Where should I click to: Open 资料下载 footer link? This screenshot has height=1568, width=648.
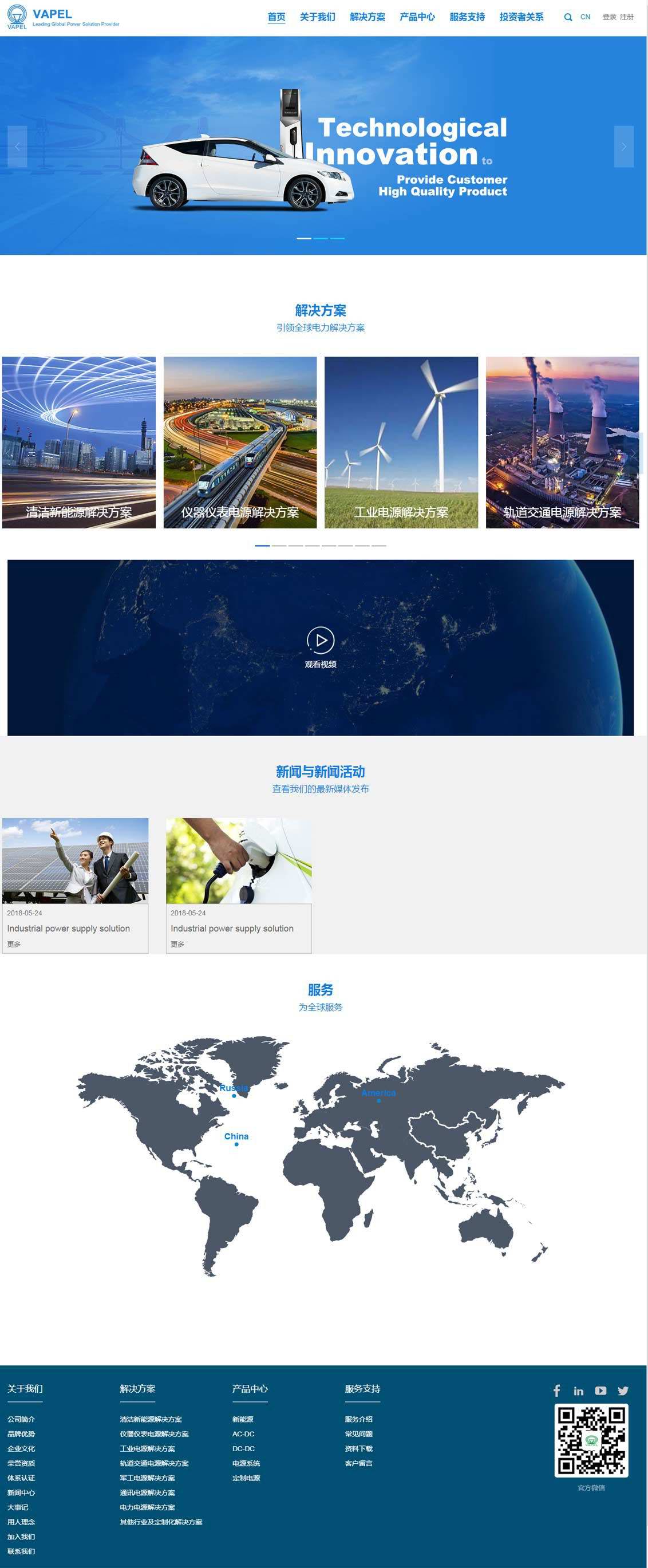359,1448
